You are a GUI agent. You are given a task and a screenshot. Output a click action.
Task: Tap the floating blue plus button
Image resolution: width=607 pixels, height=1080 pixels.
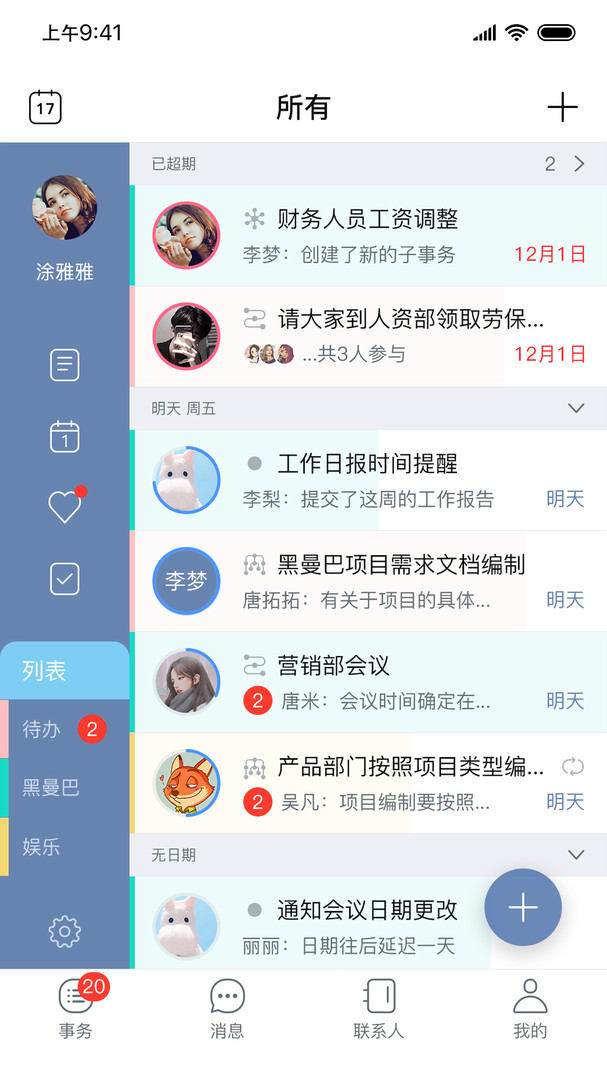(523, 907)
